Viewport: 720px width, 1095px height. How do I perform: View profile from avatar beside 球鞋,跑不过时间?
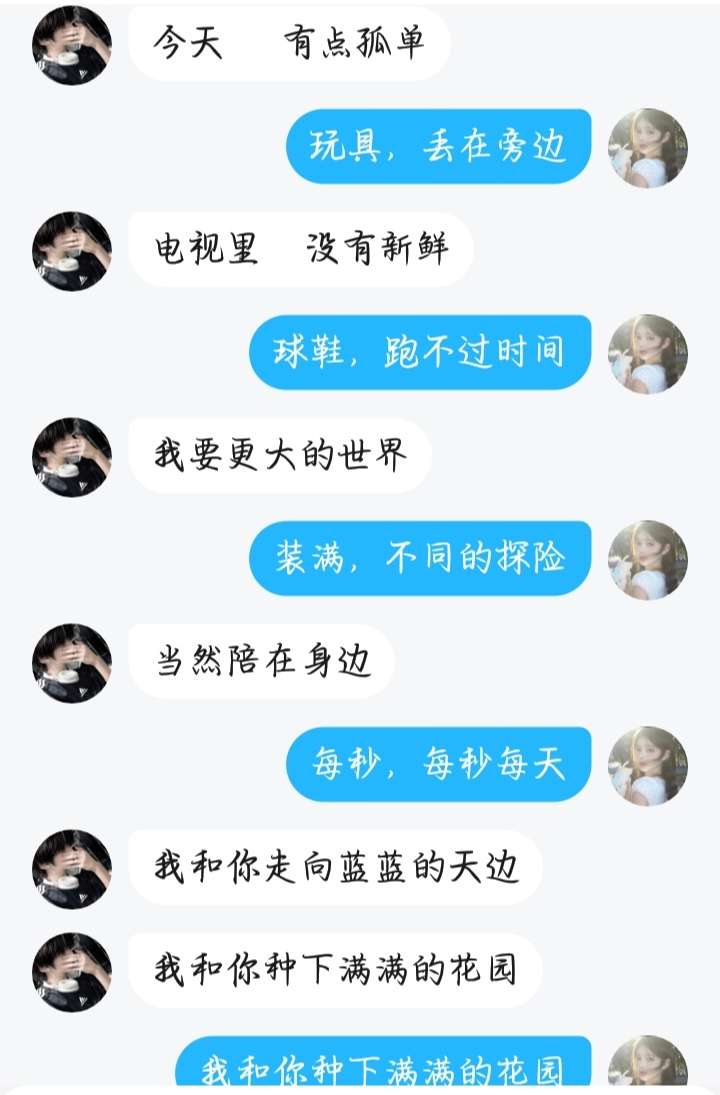point(648,354)
